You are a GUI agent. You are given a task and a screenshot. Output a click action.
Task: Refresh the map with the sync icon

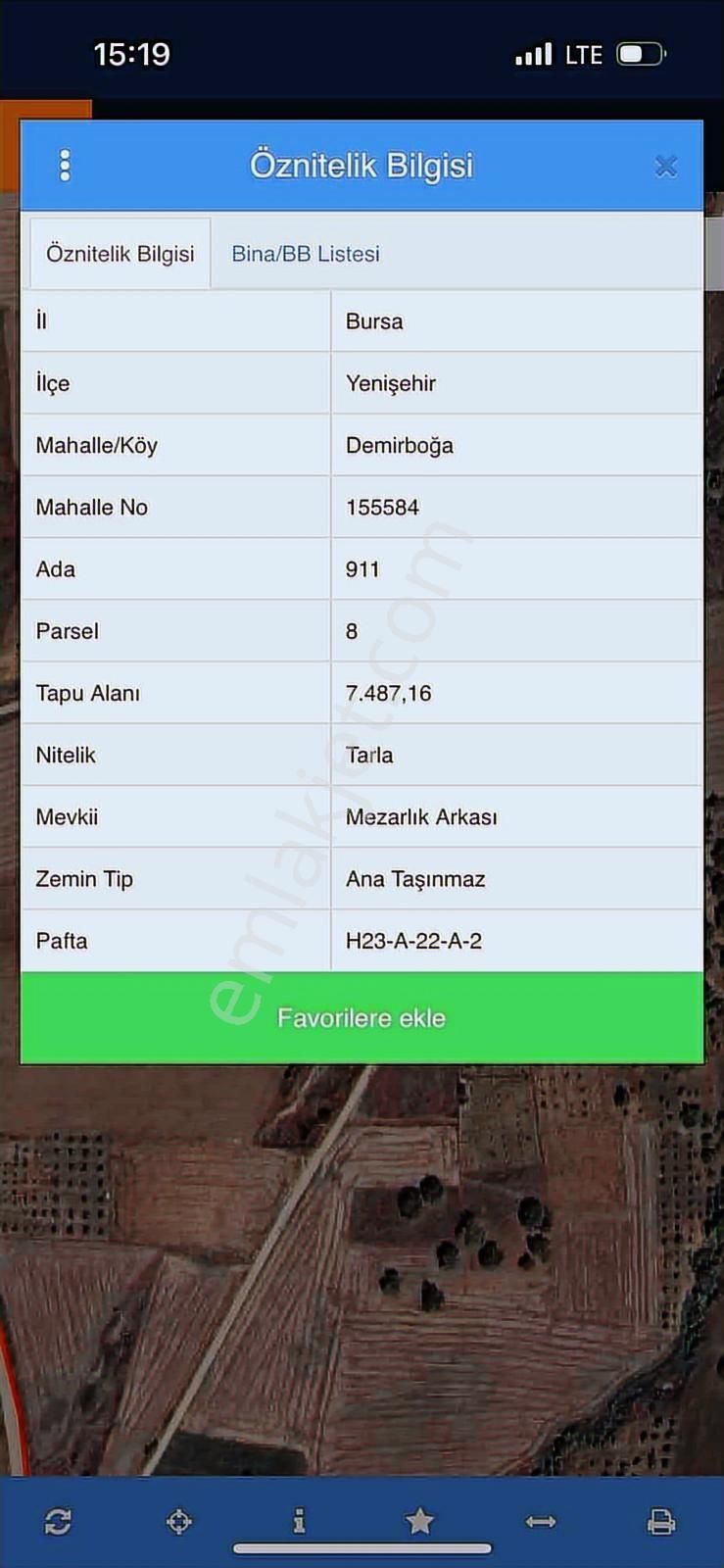tap(59, 1521)
